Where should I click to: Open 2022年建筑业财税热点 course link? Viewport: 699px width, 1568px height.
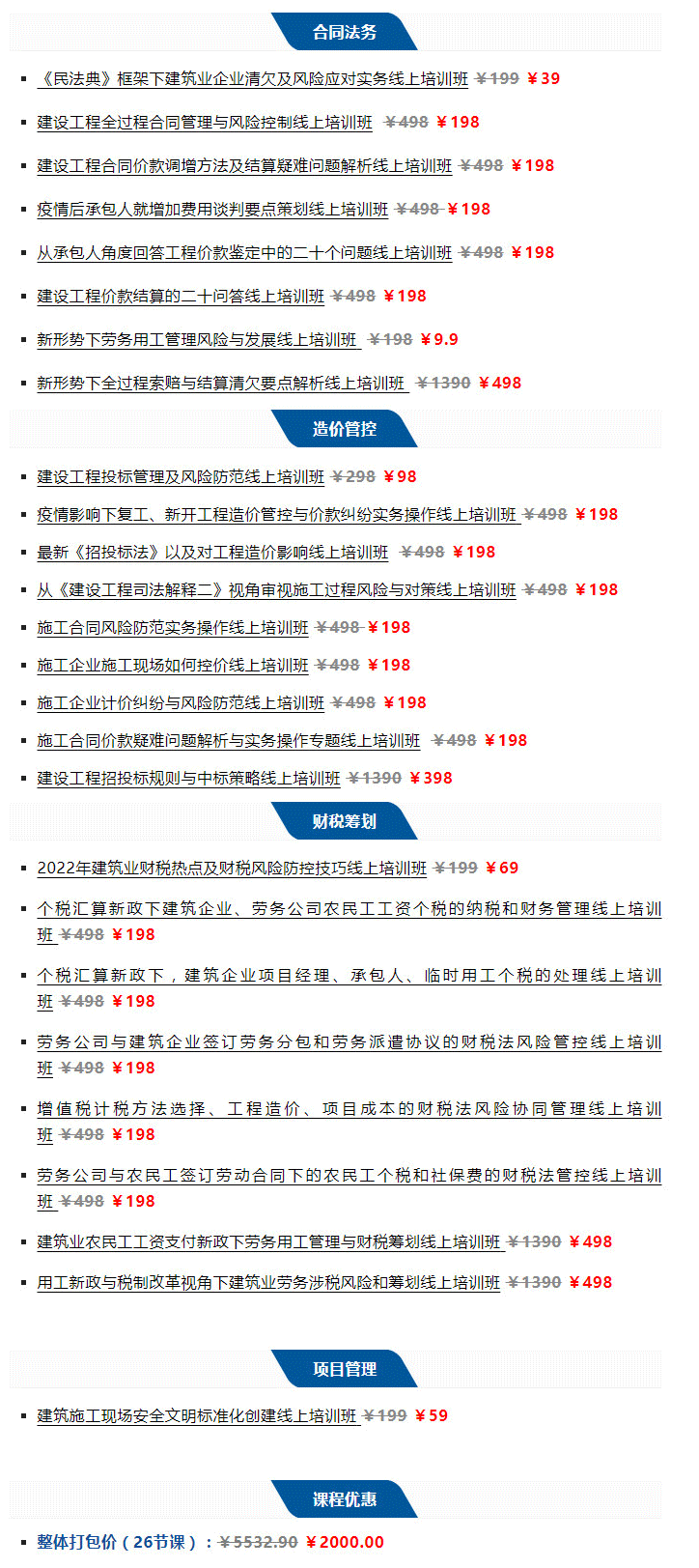tap(232, 869)
